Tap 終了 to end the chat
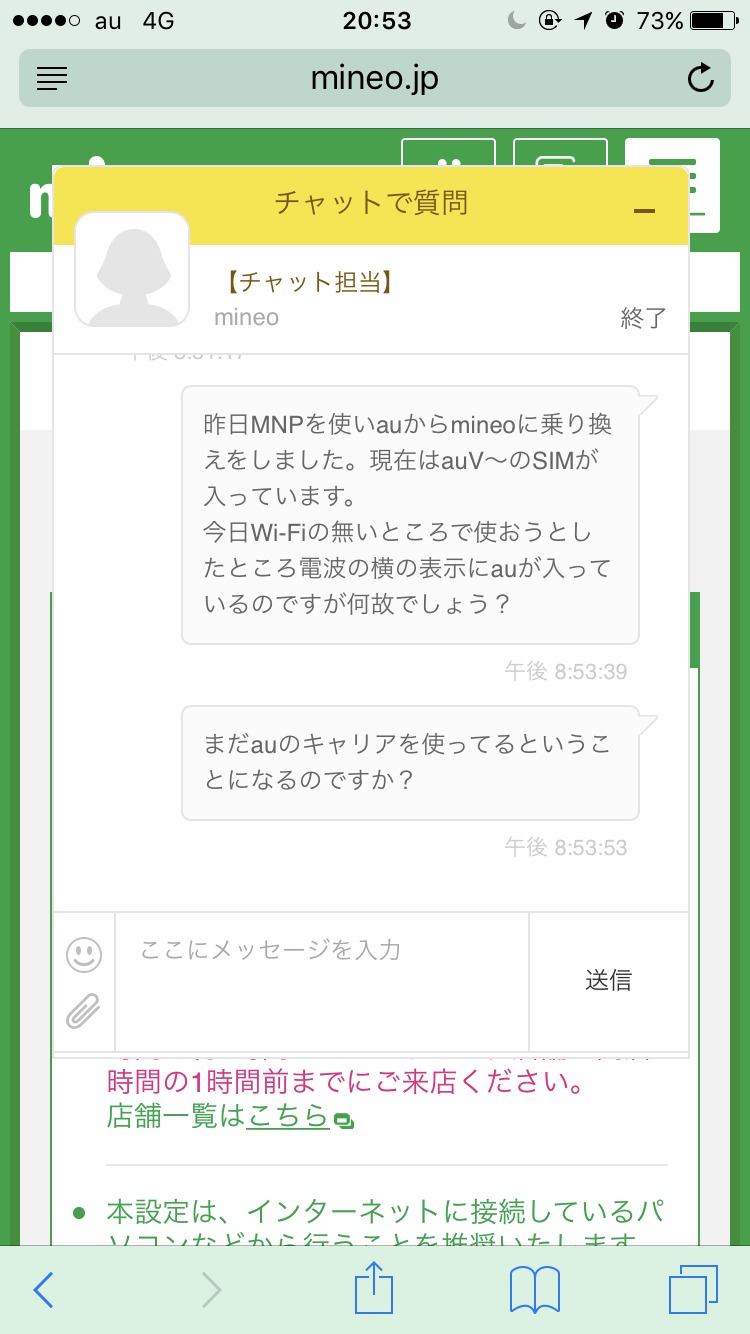 (643, 319)
